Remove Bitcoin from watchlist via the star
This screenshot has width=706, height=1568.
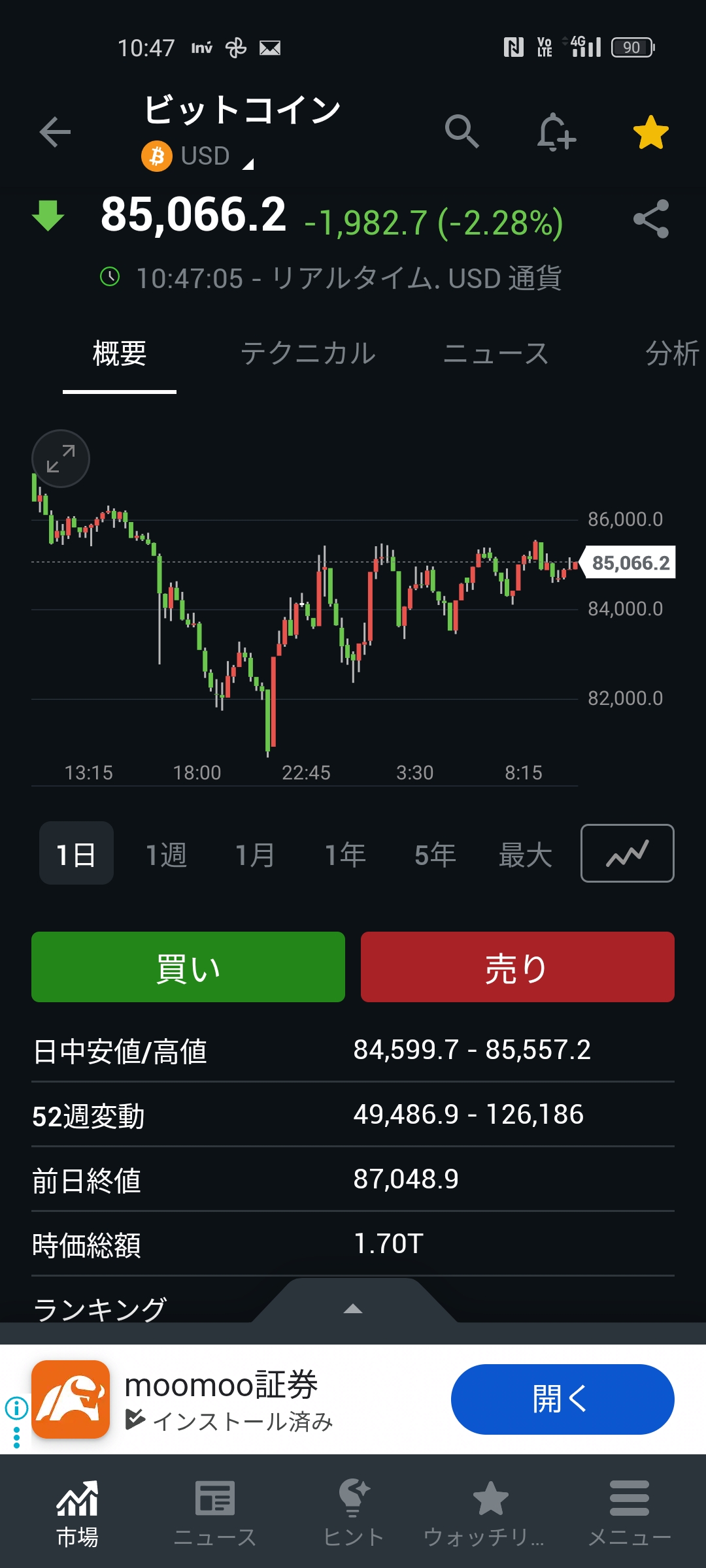coord(650,132)
